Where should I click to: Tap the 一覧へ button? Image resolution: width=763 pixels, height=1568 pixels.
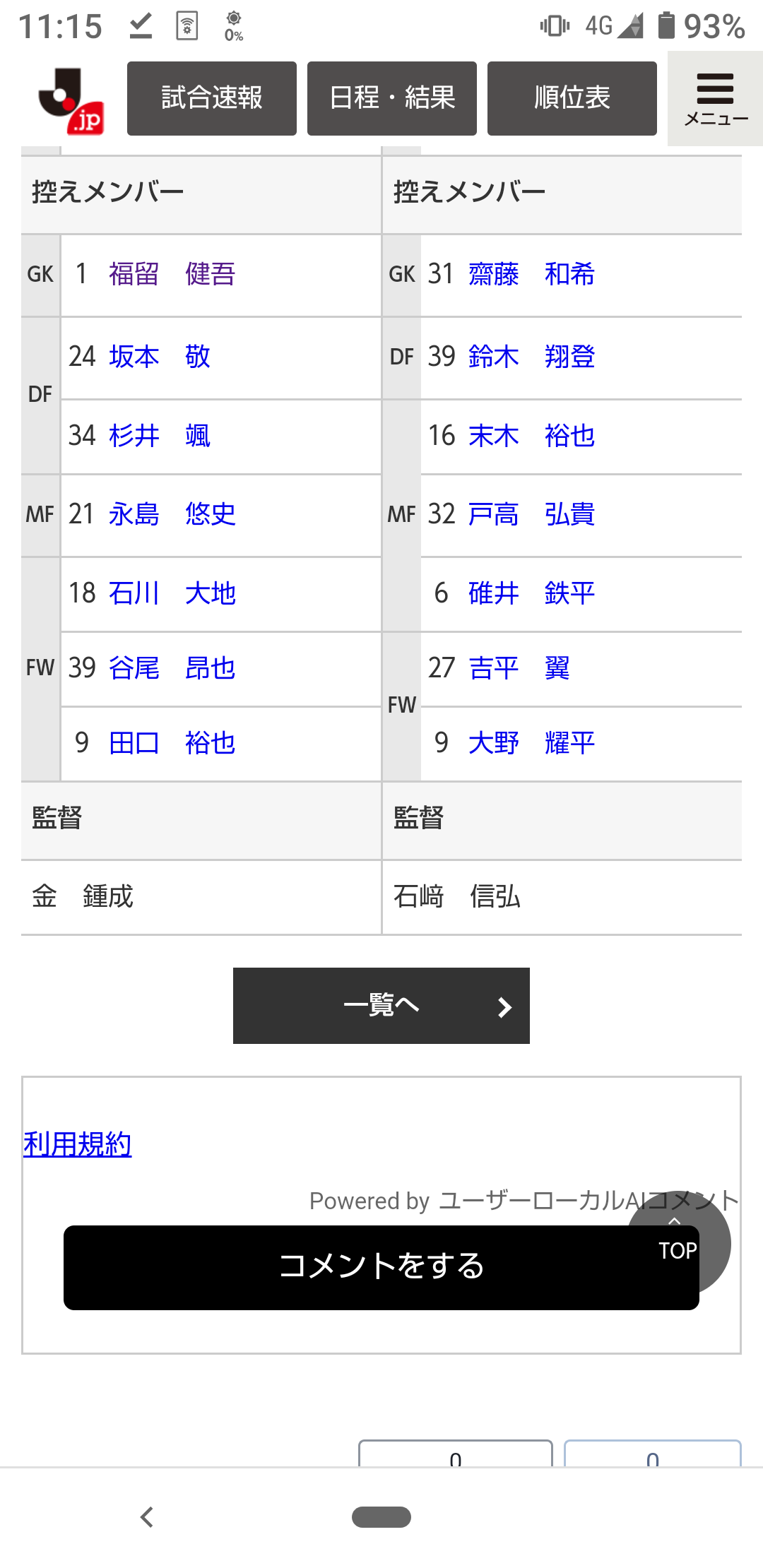(381, 1006)
